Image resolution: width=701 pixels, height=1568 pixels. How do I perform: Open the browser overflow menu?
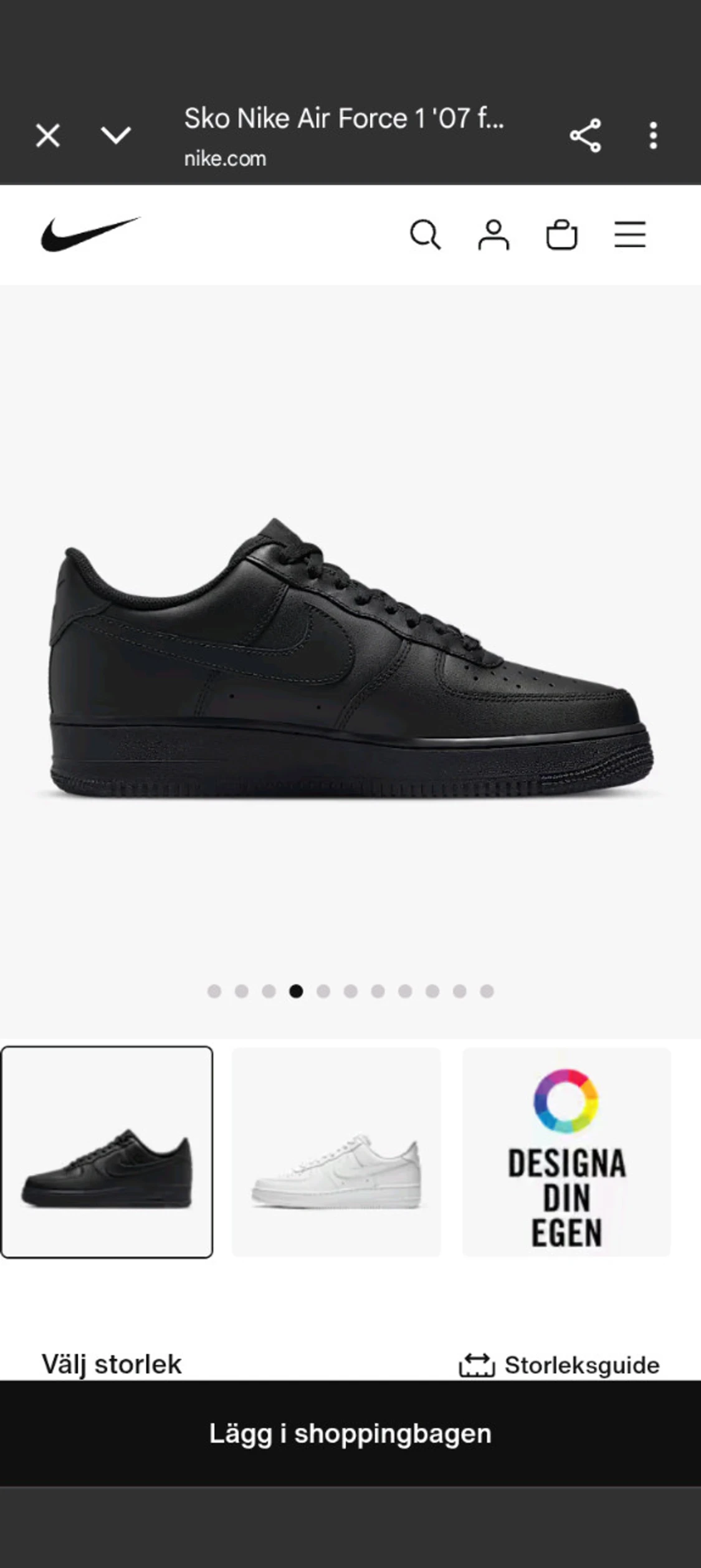[x=654, y=136]
